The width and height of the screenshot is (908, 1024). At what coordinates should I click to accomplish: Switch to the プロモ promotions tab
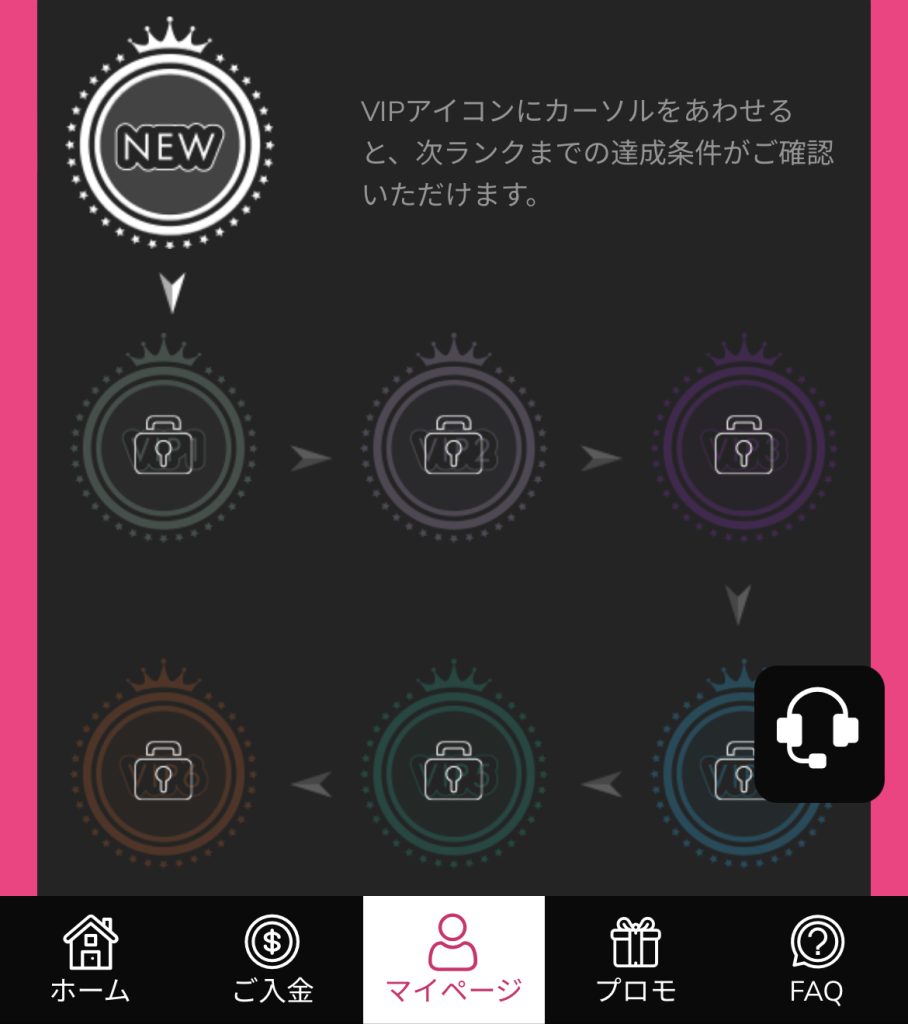point(636,959)
